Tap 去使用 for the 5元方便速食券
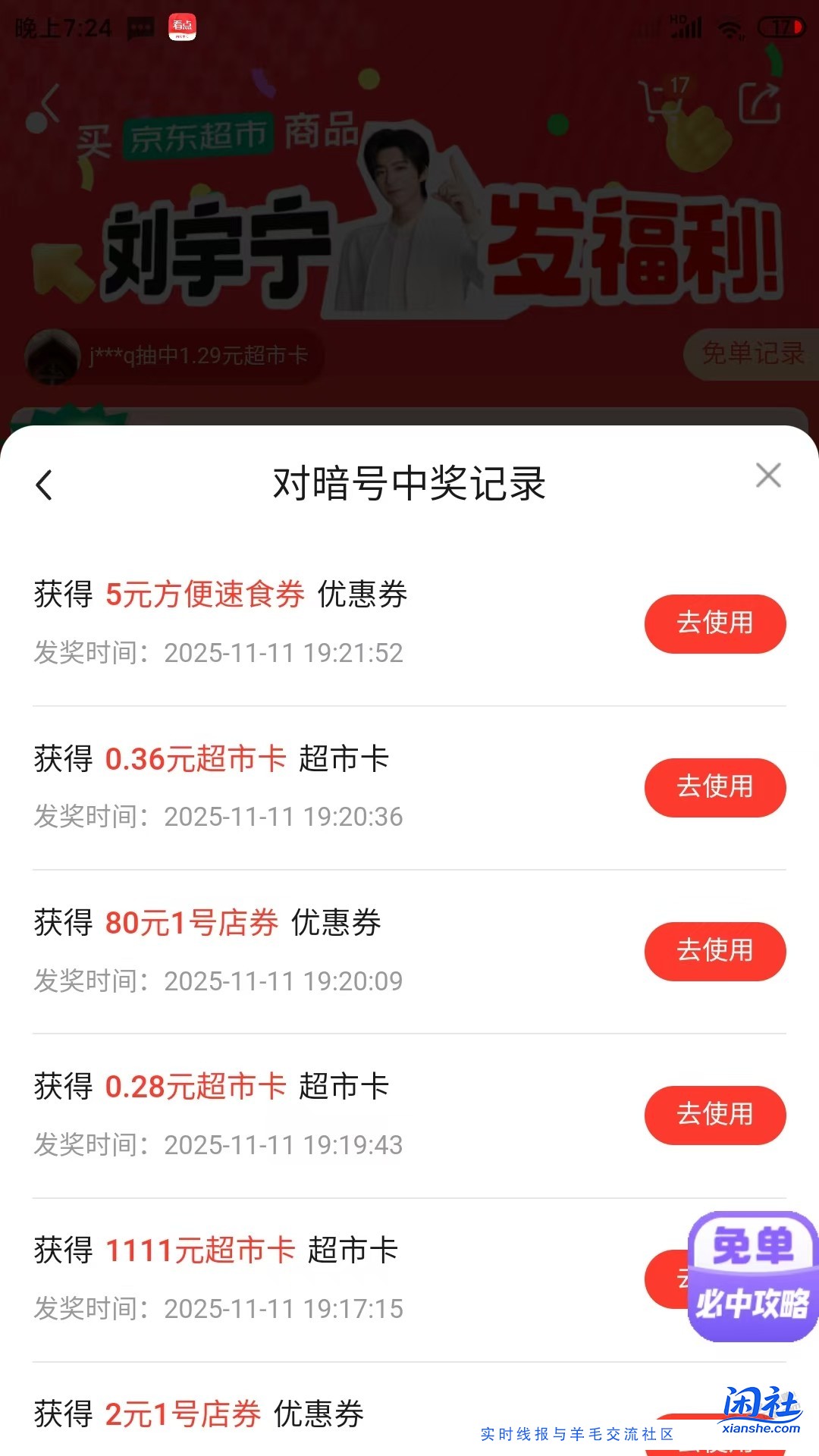This screenshot has height=1456, width=819. tap(714, 623)
